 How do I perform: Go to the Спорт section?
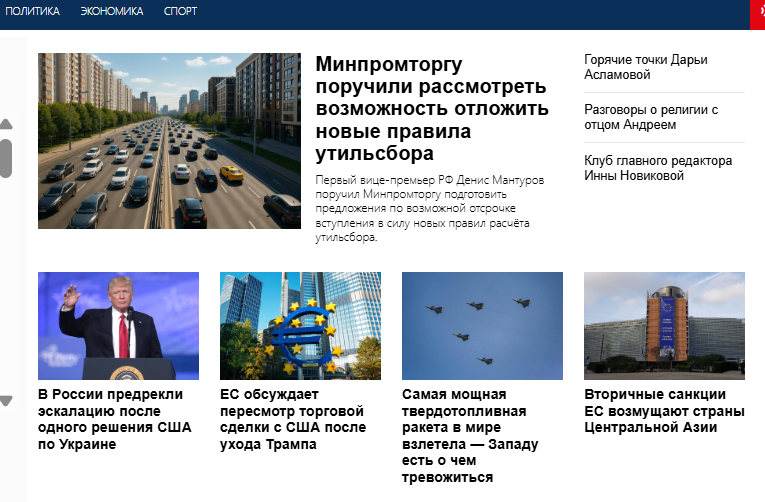[180, 11]
